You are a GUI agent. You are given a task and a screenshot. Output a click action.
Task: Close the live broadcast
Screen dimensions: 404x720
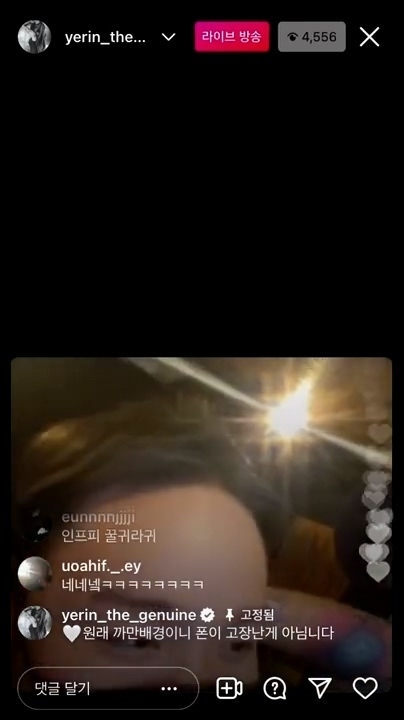pyautogui.click(x=369, y=37)
